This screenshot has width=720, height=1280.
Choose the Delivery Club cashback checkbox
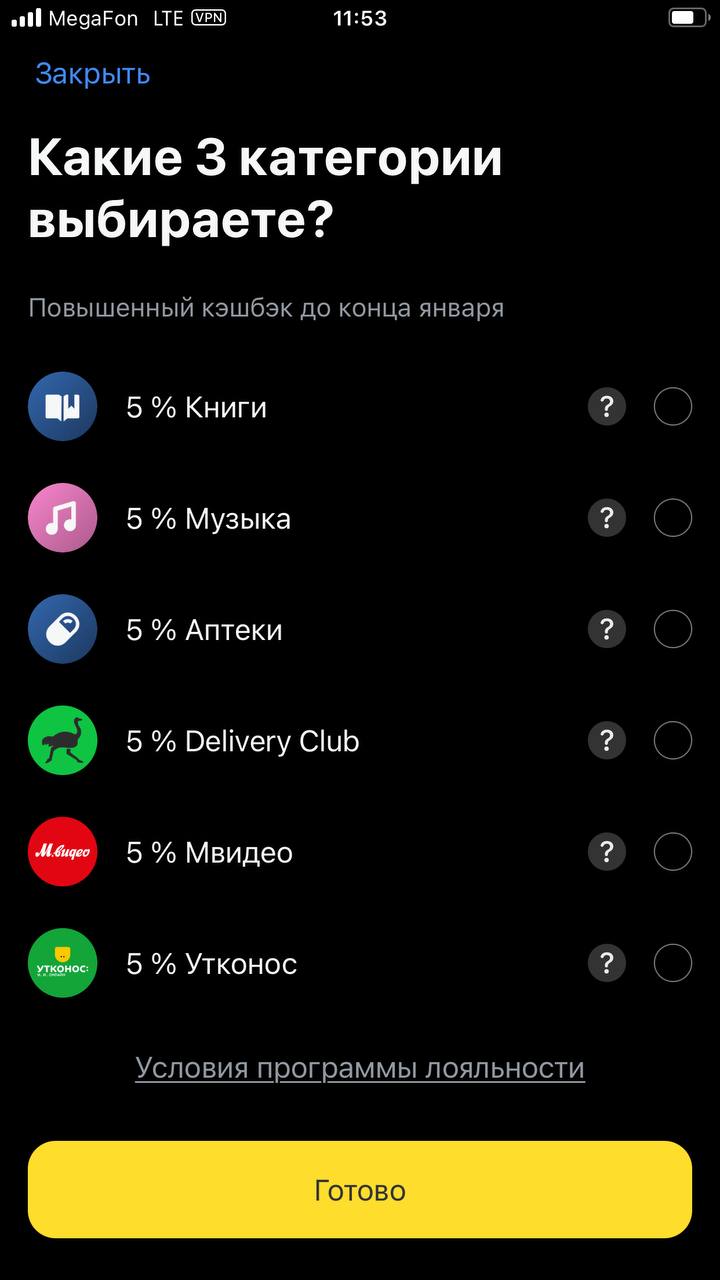673,740
